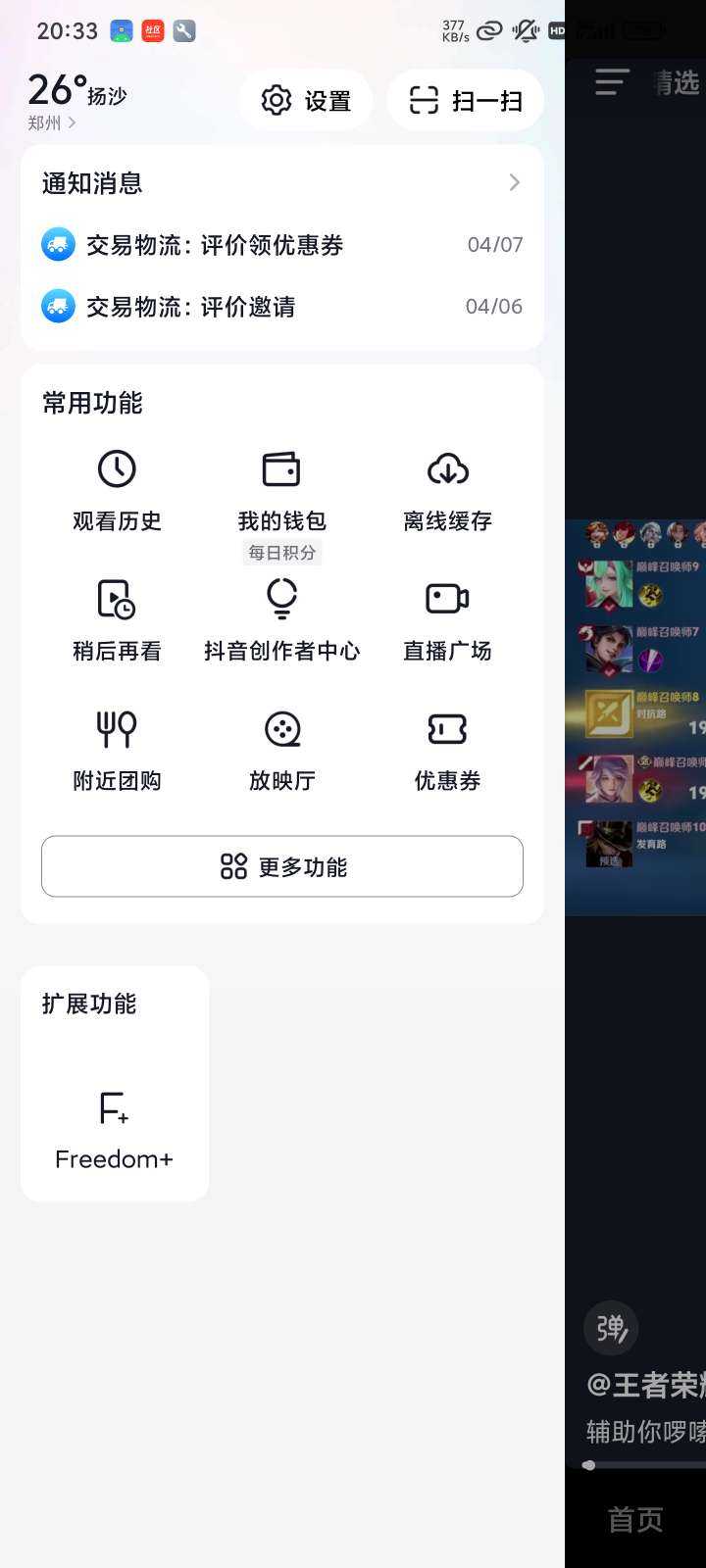Tap 郑州 city weather location

[51, 123]
